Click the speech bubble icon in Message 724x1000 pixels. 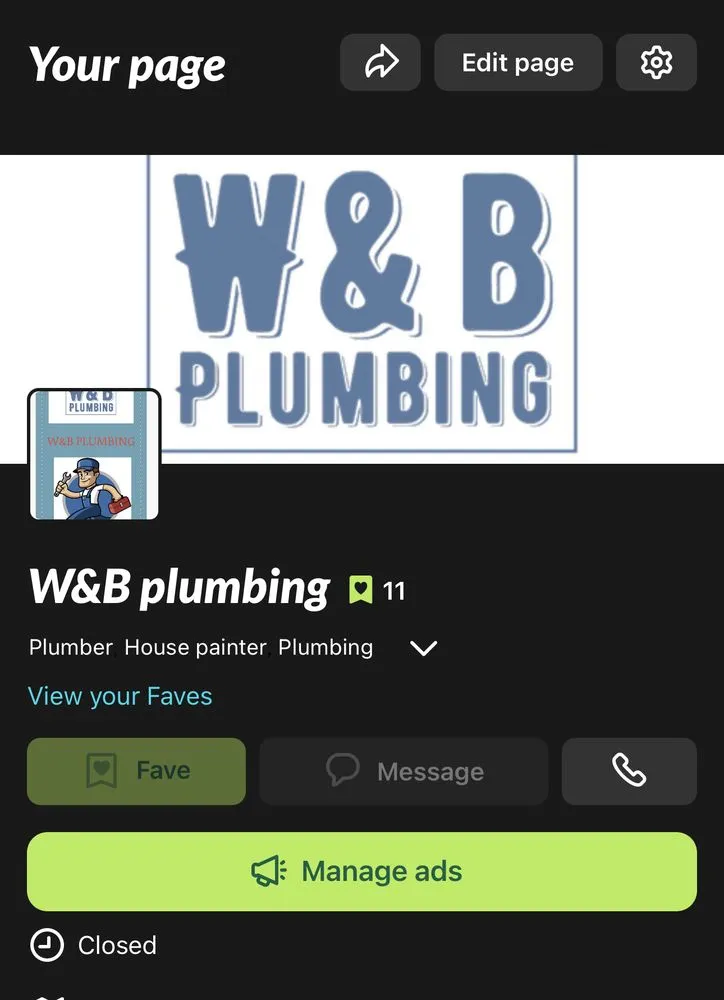[x=344, y=770]
